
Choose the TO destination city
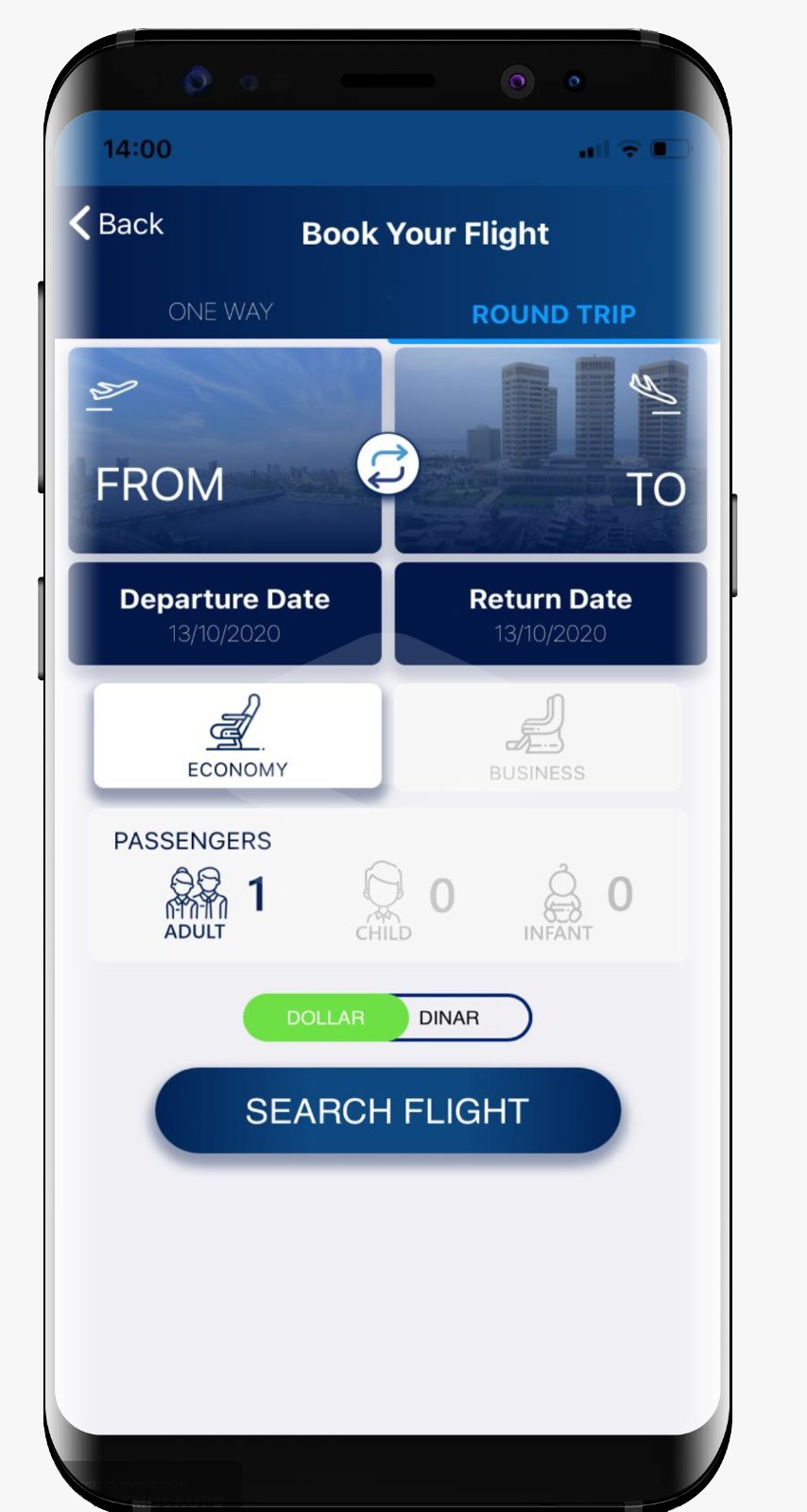pos(551,450)
